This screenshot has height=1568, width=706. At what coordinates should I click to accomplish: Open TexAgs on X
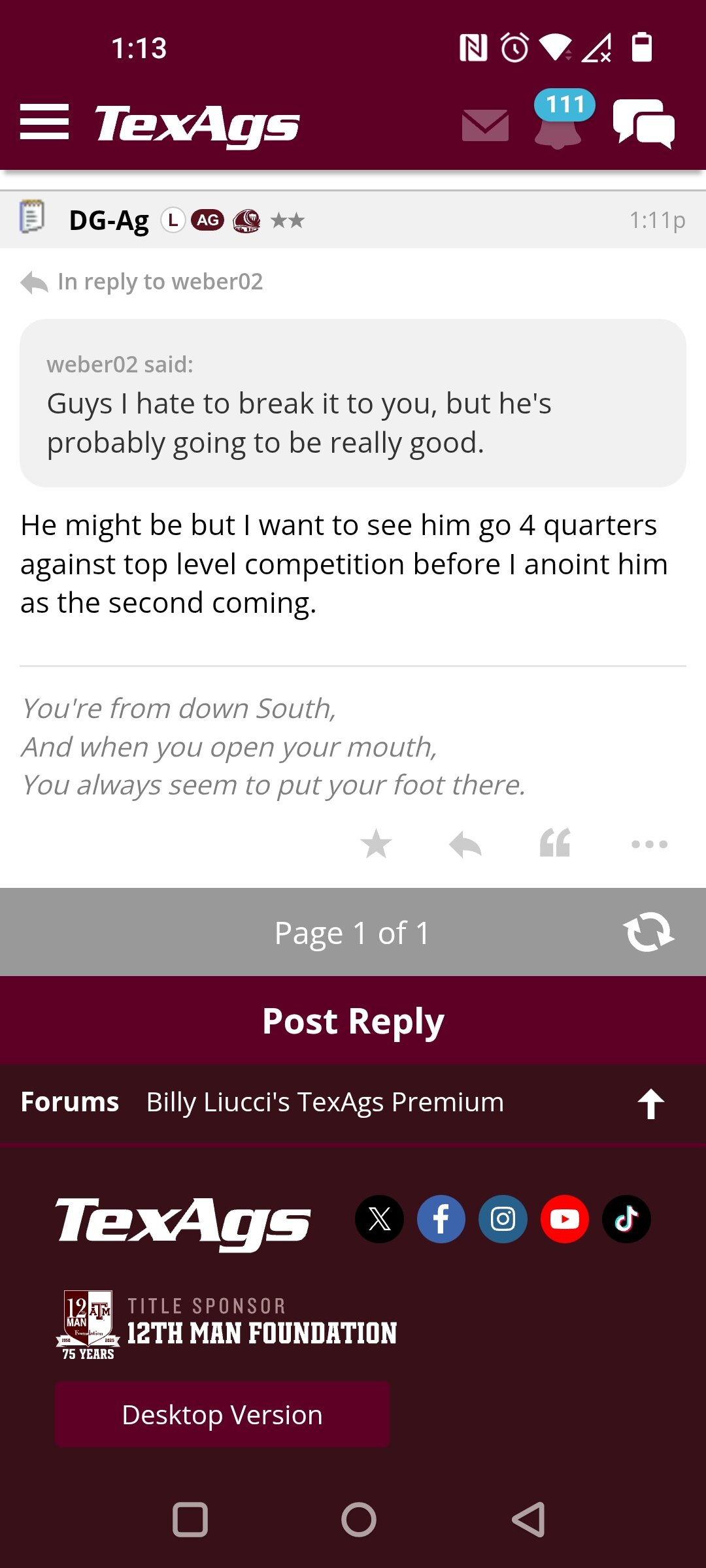point(380,1219)
